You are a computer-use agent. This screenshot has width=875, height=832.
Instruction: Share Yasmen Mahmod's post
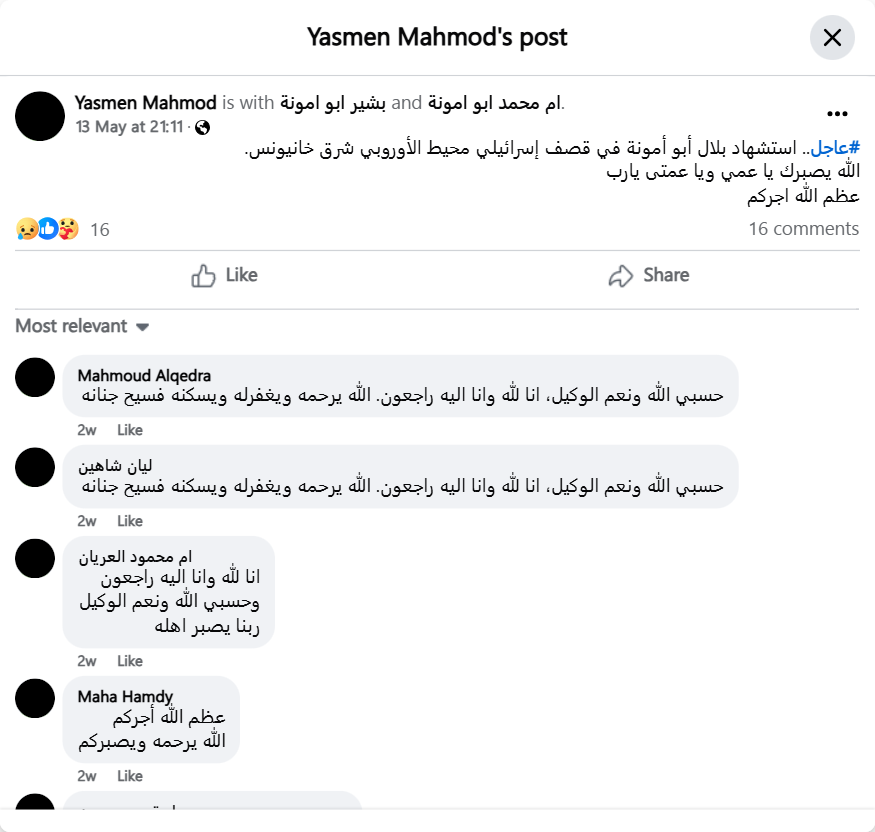(x=648, y=275)
